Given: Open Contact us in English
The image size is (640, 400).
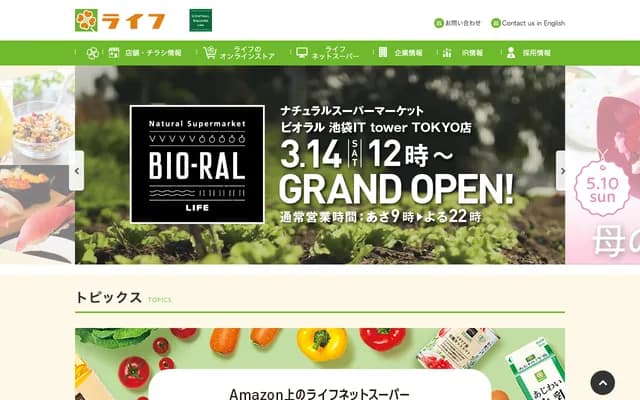Looking at the screenshot, I should coord(528,23).
